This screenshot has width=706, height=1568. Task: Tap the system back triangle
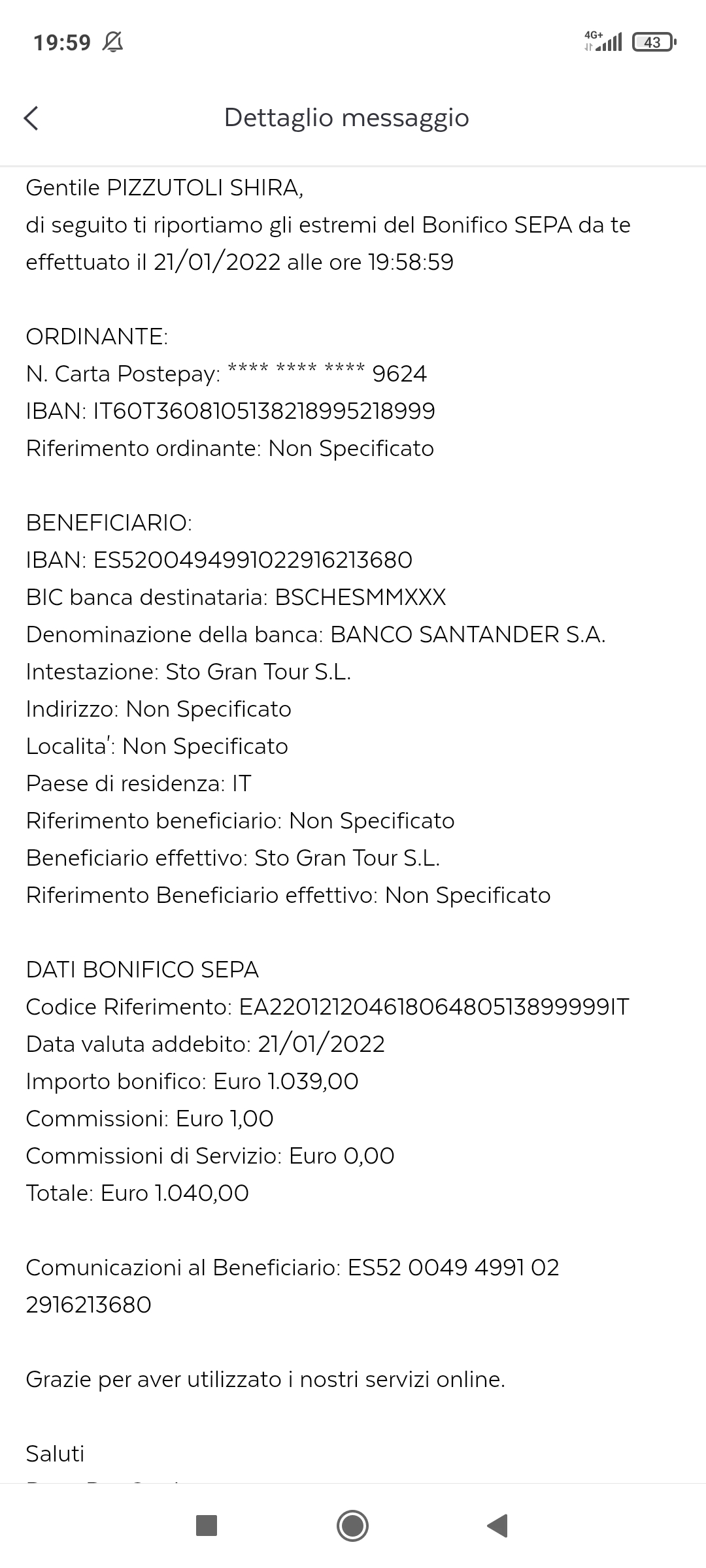pyautogui.click(x=497, y=1526)
